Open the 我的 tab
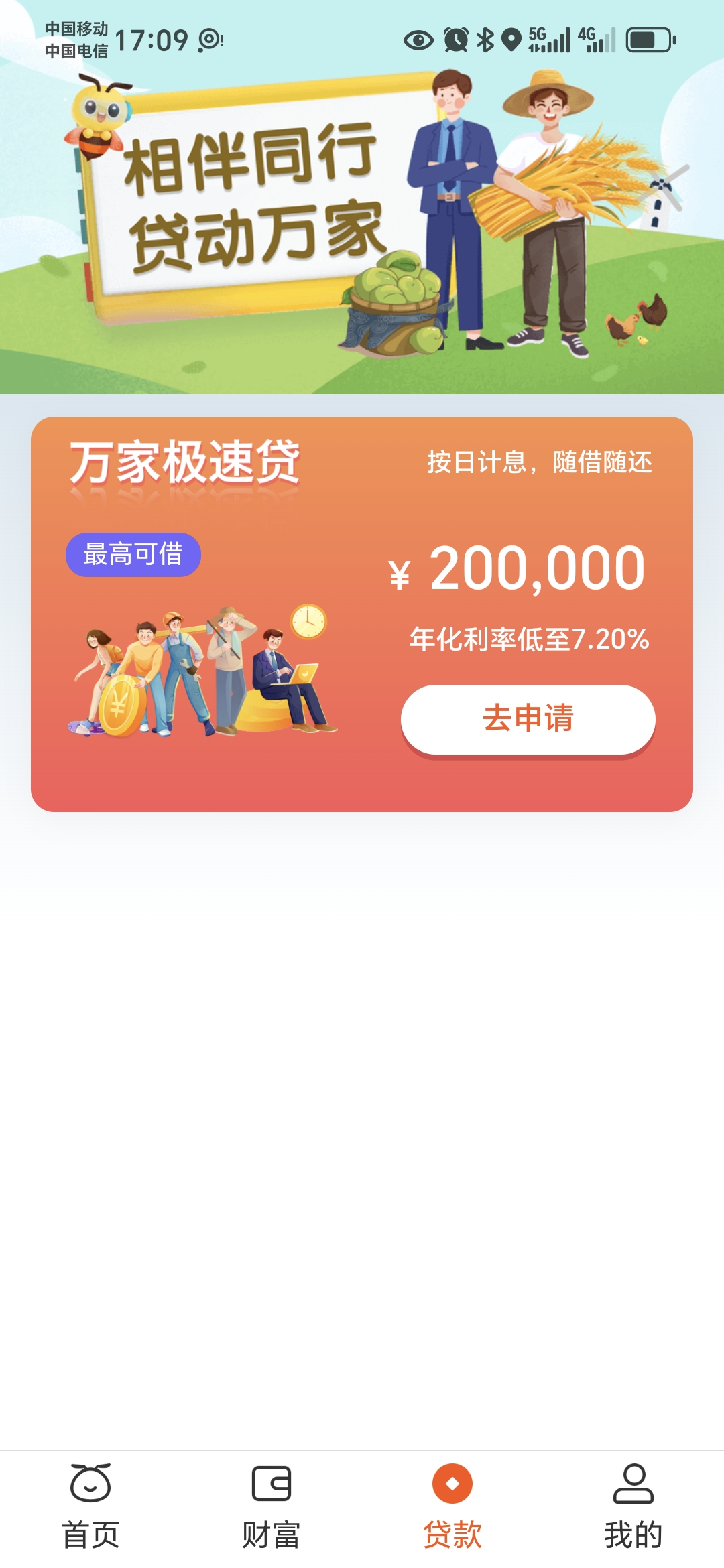 [633, 1508]
